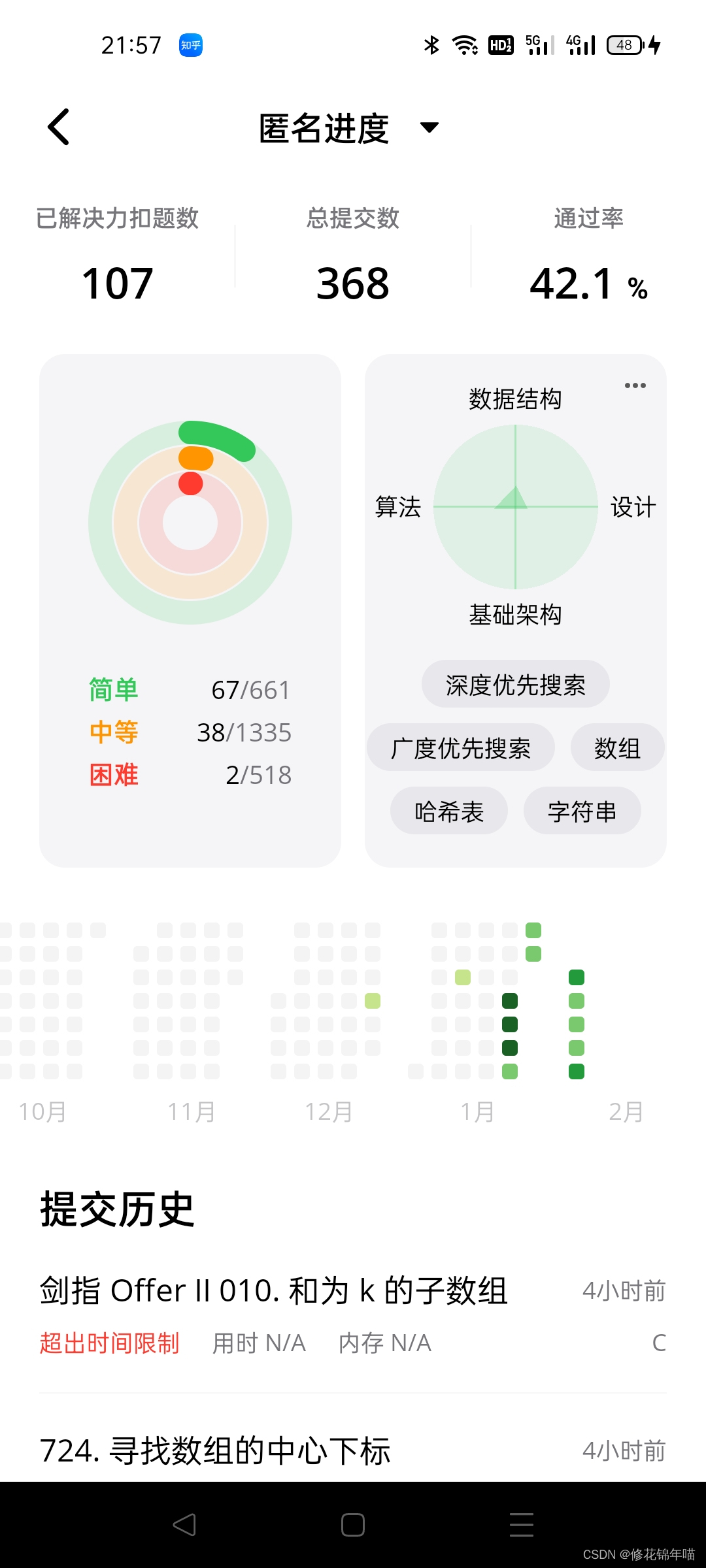
Task: Select the 广度优先搜索 chip
Action: tap(460, 748)
